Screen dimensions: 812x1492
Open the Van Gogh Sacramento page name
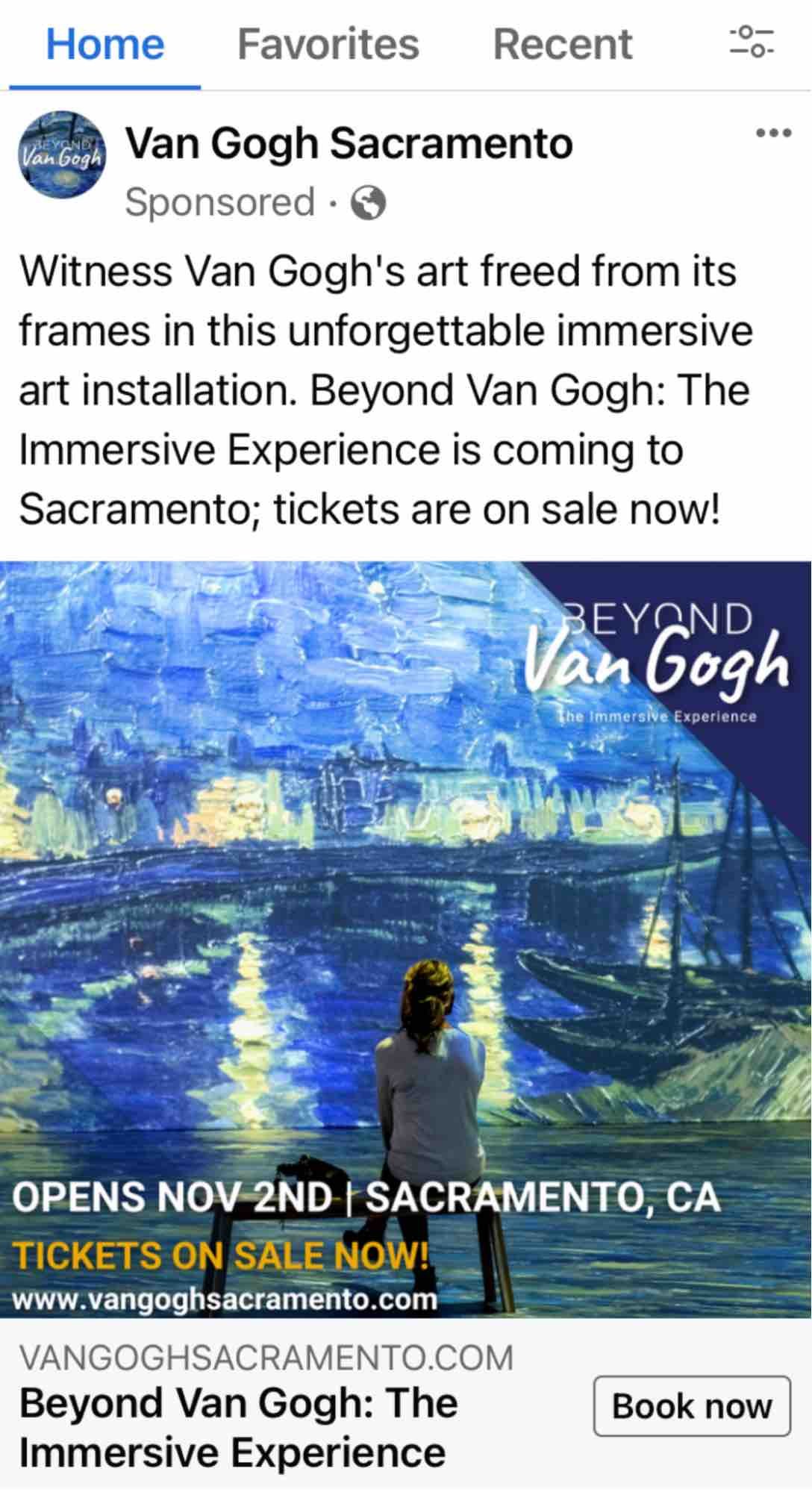[x=349, y=143]
